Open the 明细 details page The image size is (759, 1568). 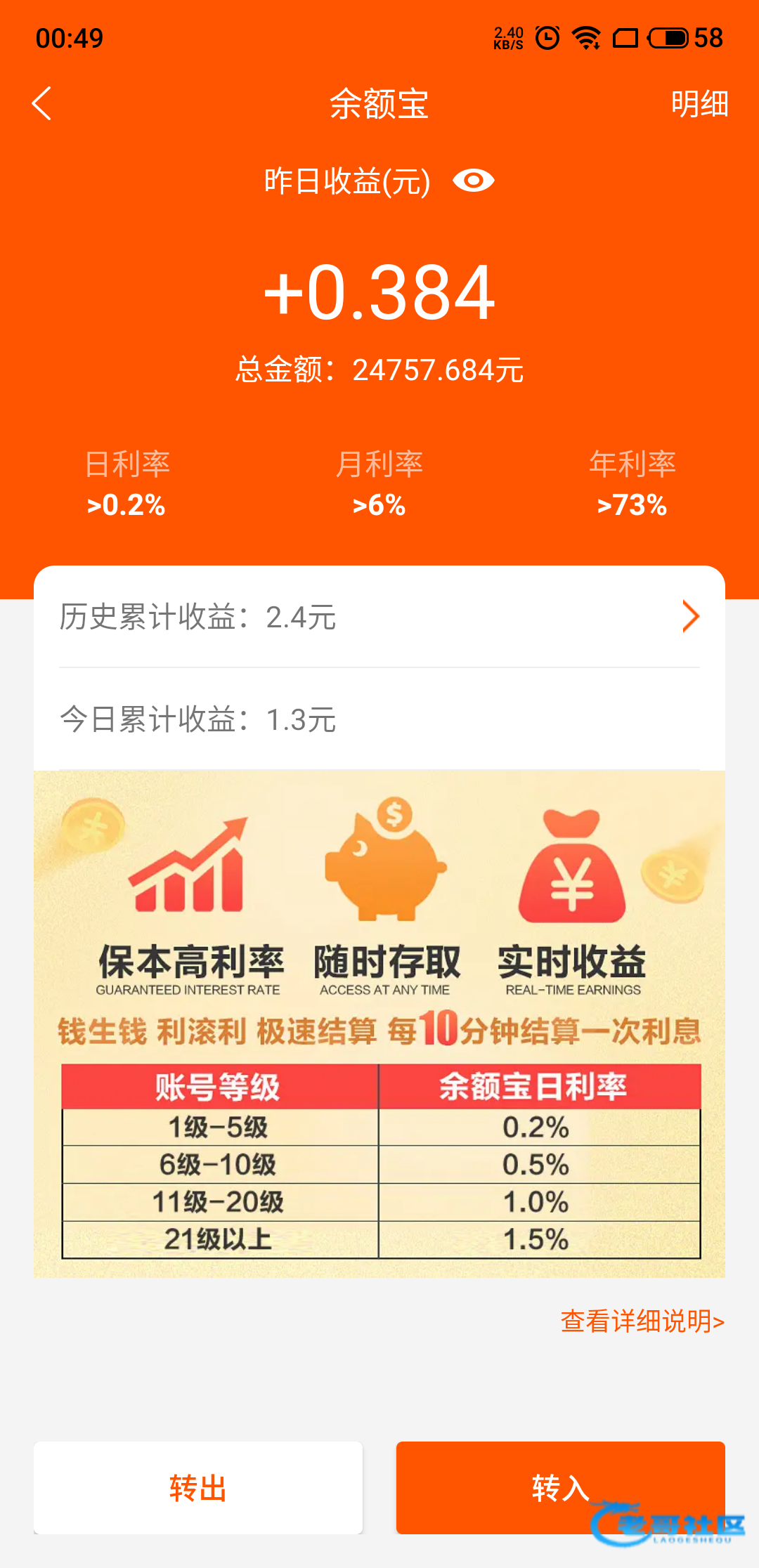699,104
